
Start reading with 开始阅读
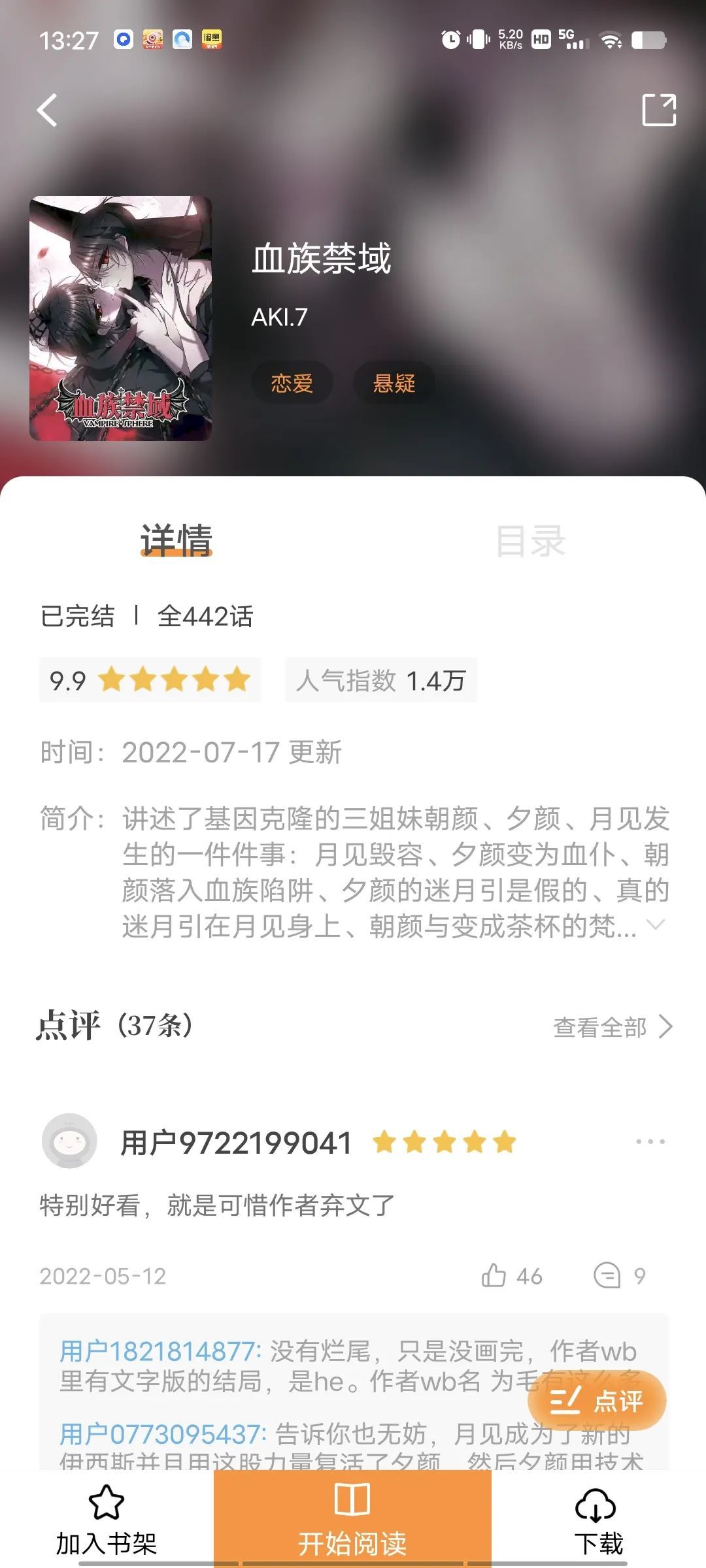pos(352,1520)
